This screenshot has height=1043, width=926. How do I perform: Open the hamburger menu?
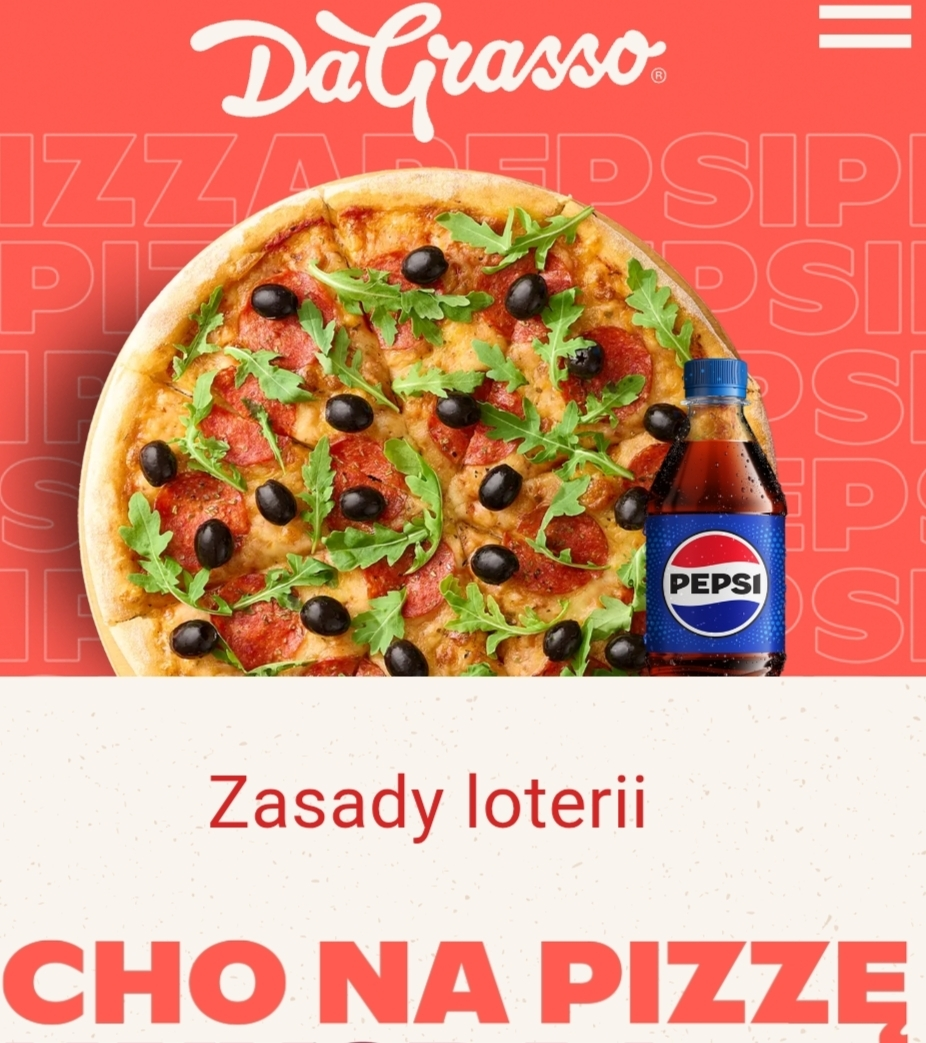pos(865,28)
